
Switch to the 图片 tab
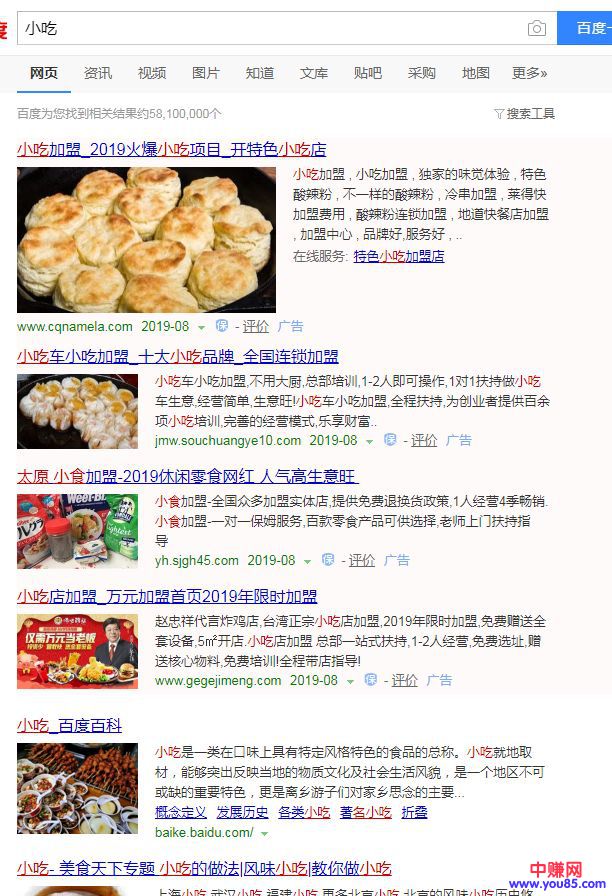tap(206, 73)
